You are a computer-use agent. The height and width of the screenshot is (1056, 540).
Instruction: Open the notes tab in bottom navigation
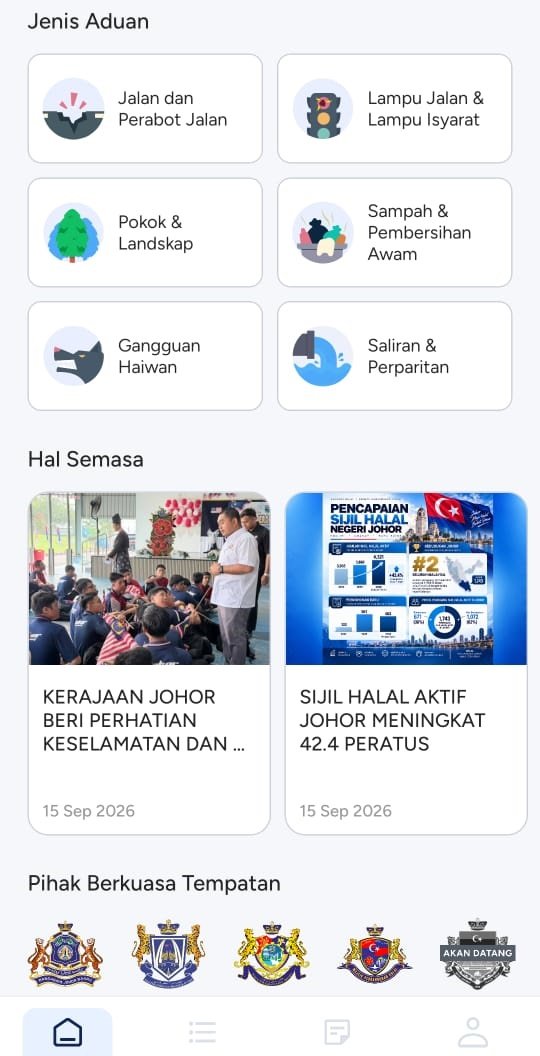[x=337, y=1032]
